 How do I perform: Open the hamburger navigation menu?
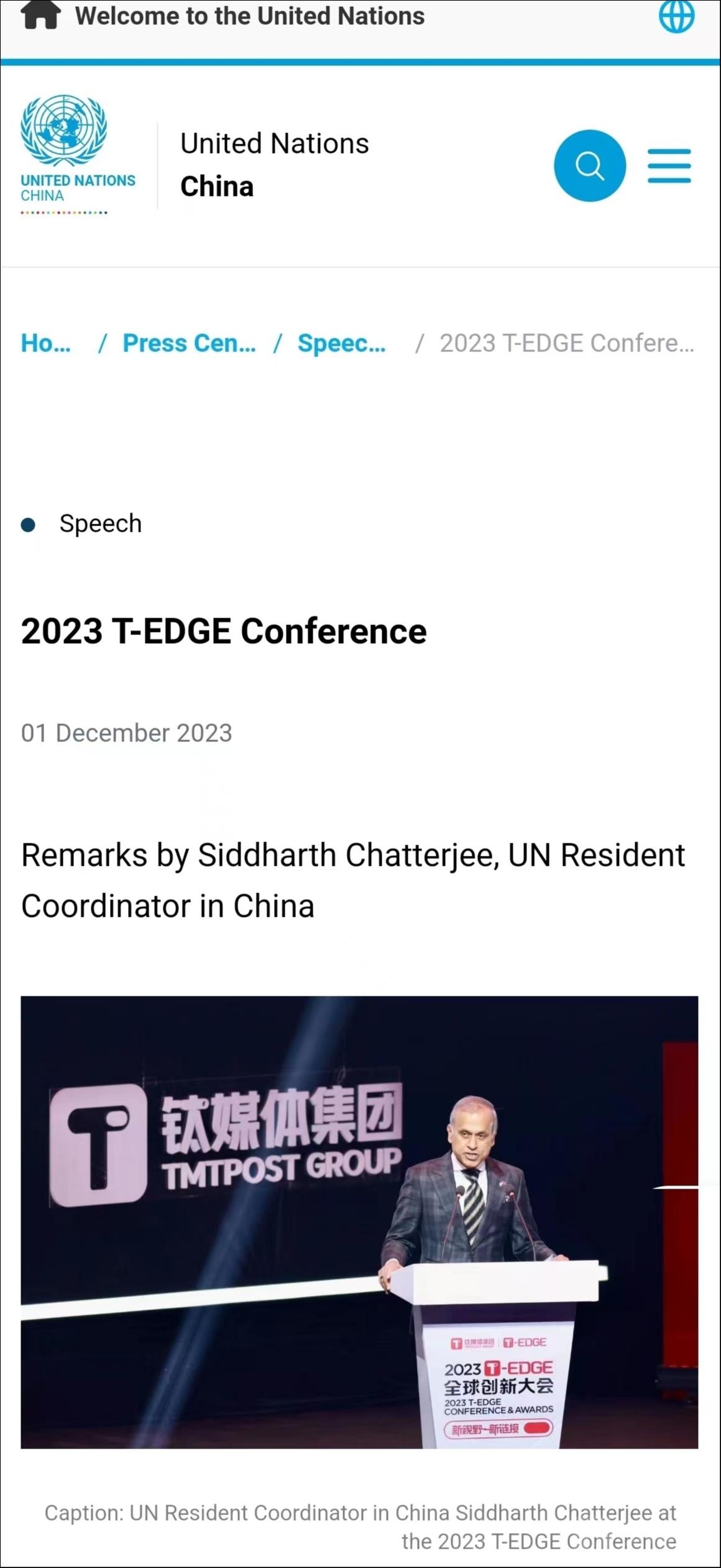tap(669, 165)
